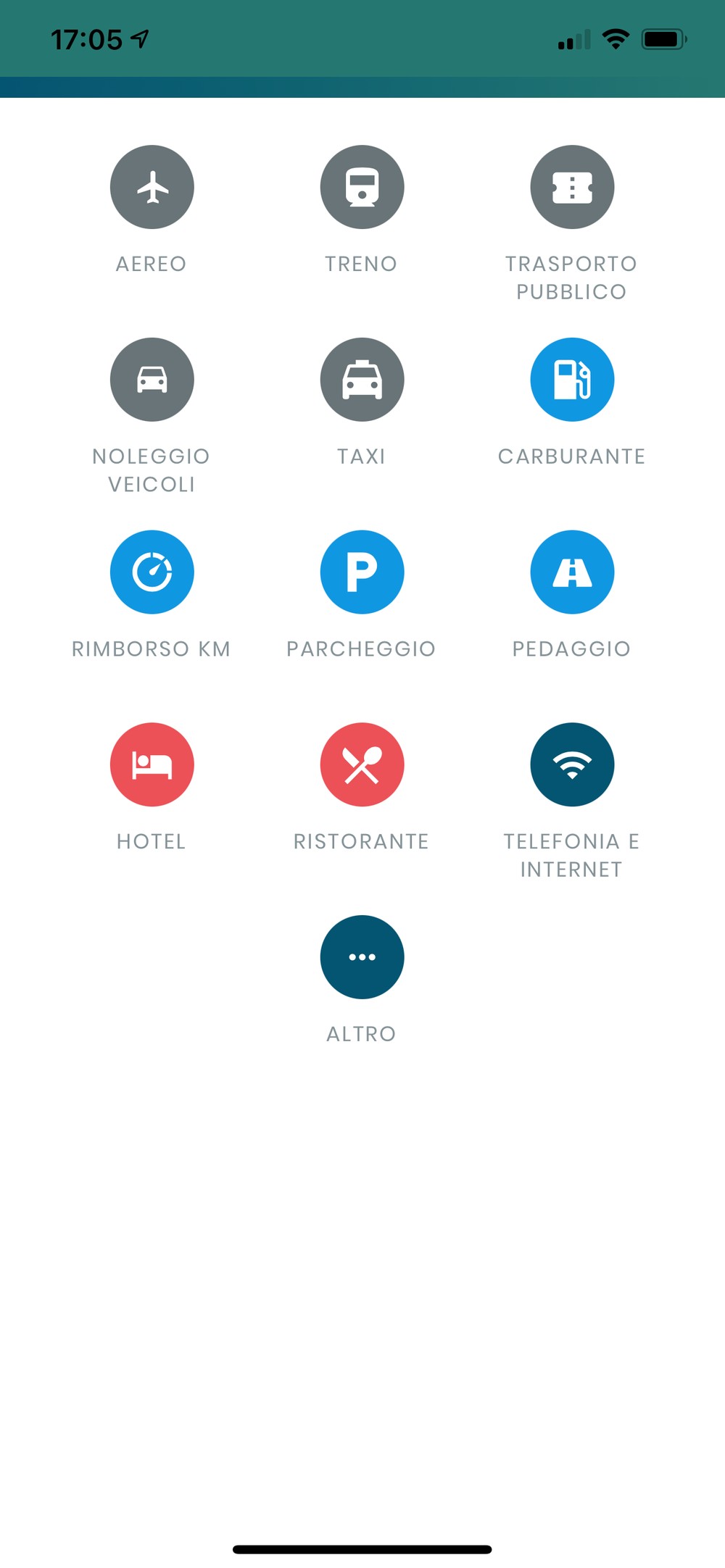
Task: Select the Aereo expense category
Action: tap(152, 187)
